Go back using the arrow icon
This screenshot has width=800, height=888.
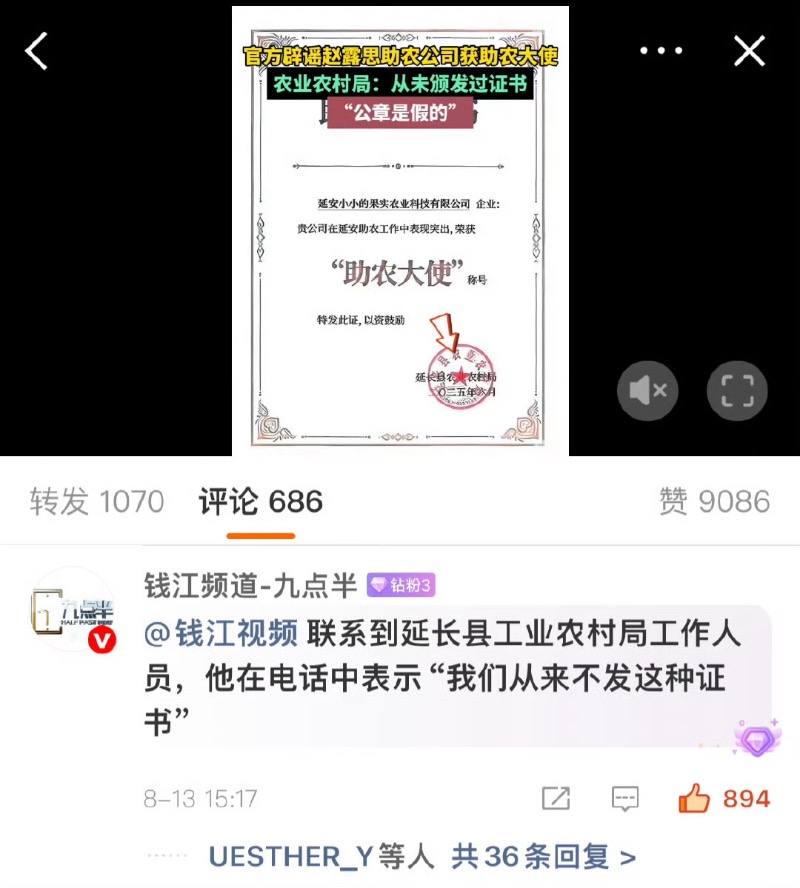(37, 51)
